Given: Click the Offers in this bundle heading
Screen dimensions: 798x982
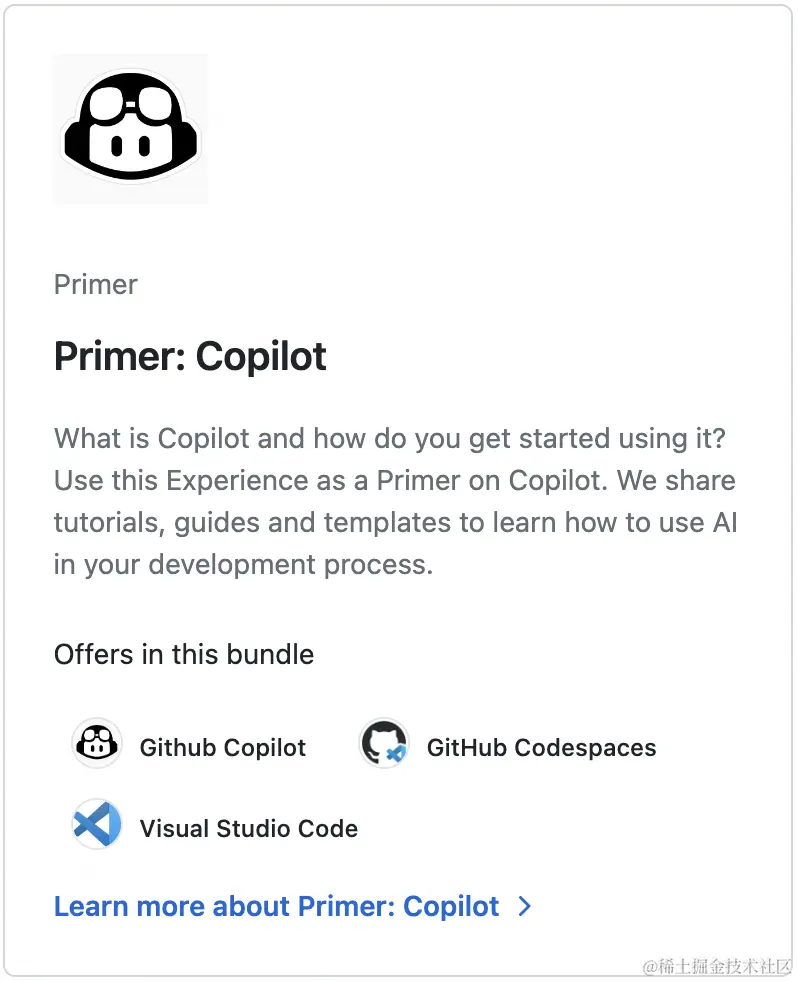Looking at the screenshot, I should pos(183,655).
